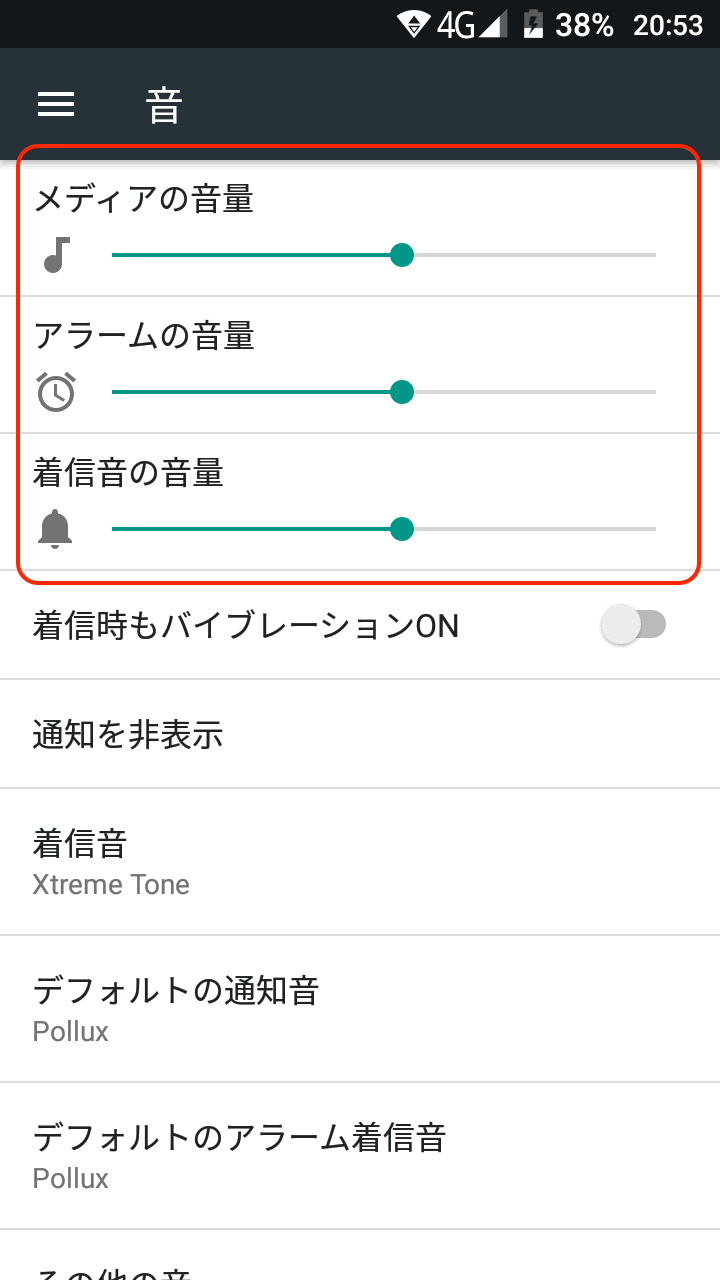
Task: Open デフォルトの通知音 setting
Action: (360, 1009)
